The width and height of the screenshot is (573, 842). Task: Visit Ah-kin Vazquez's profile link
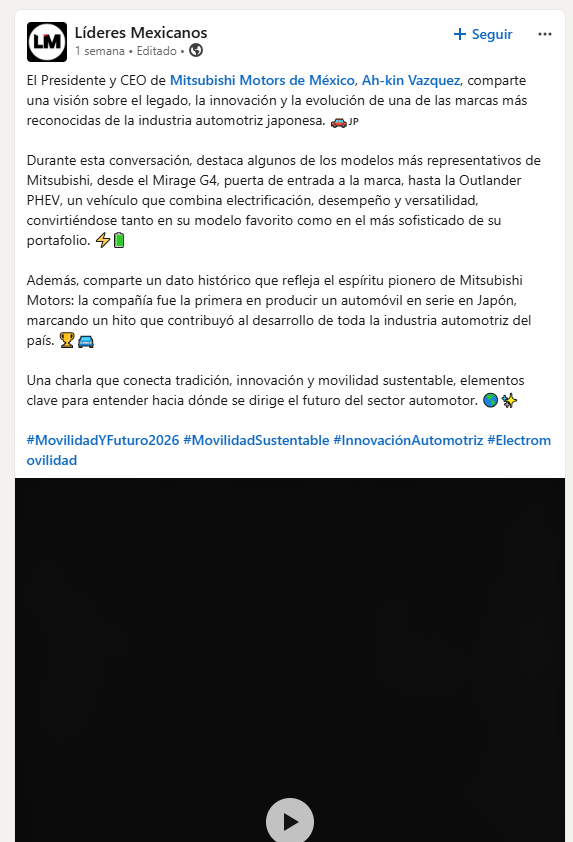click(411, 81)
